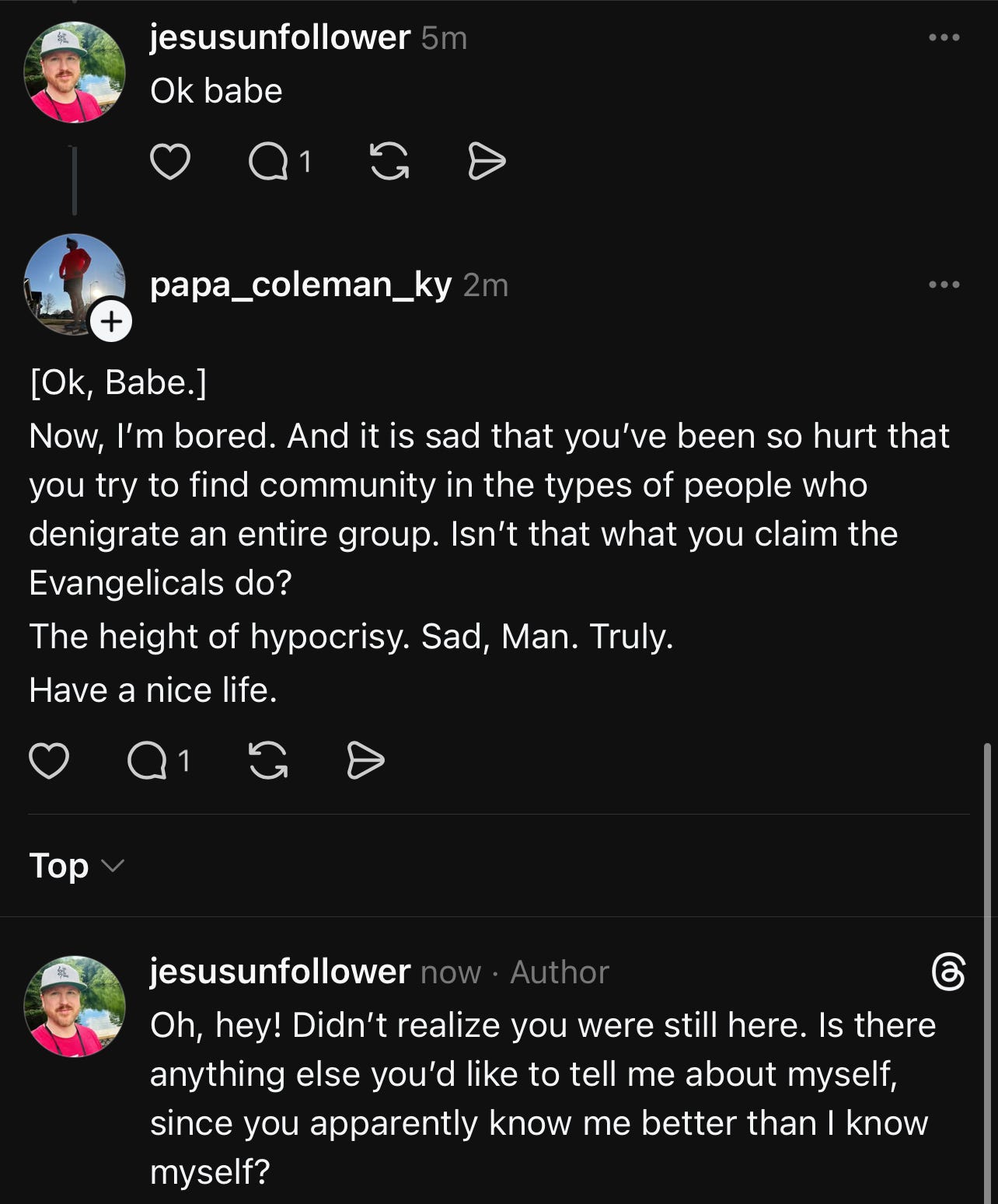Open the Threads icon on the author's reply
The width and height of the screenshot is (998, 1204).
[x=948, y=972]
